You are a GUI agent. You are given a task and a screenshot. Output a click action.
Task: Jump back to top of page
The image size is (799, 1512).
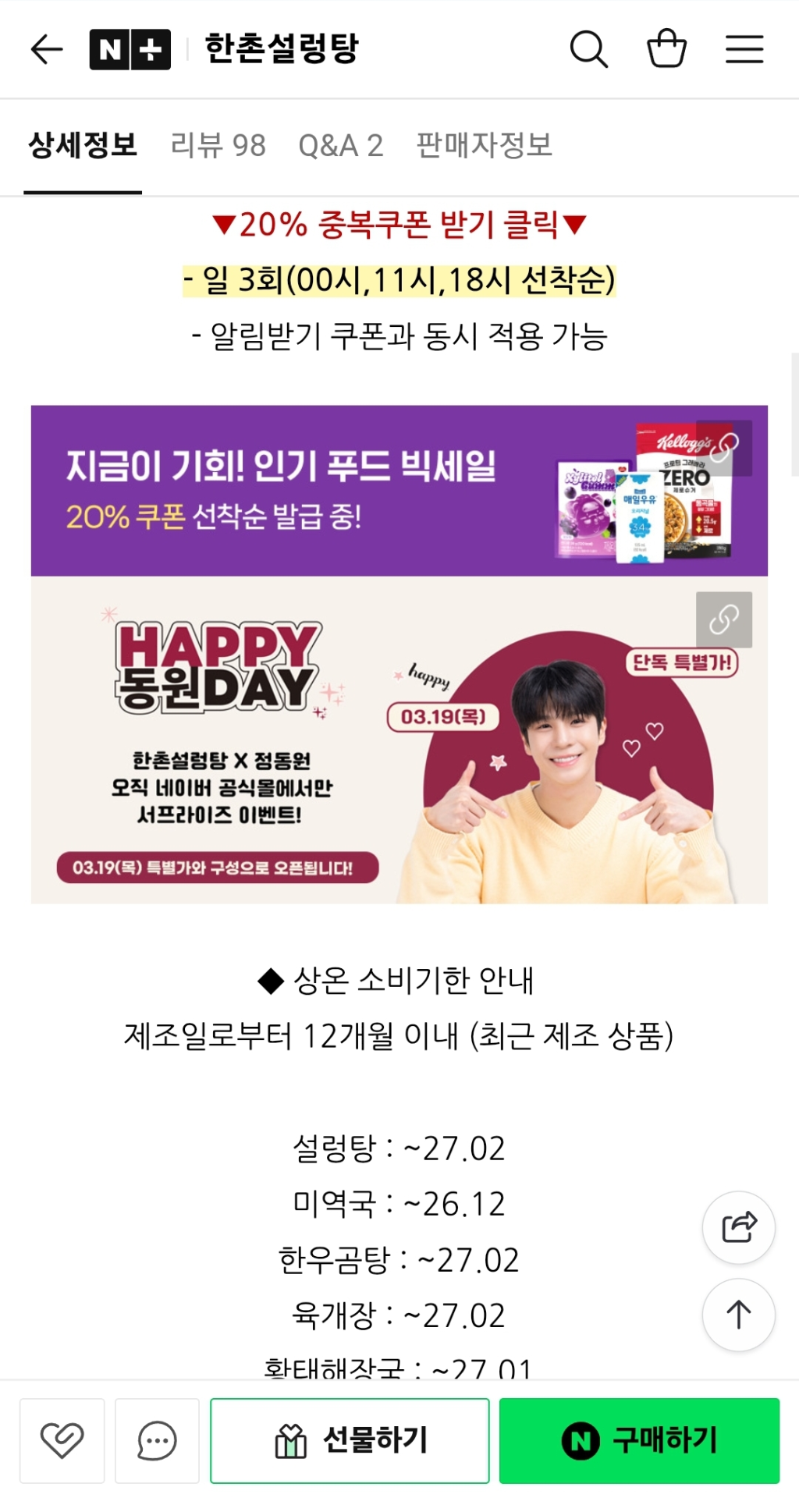pos(738,1315)
